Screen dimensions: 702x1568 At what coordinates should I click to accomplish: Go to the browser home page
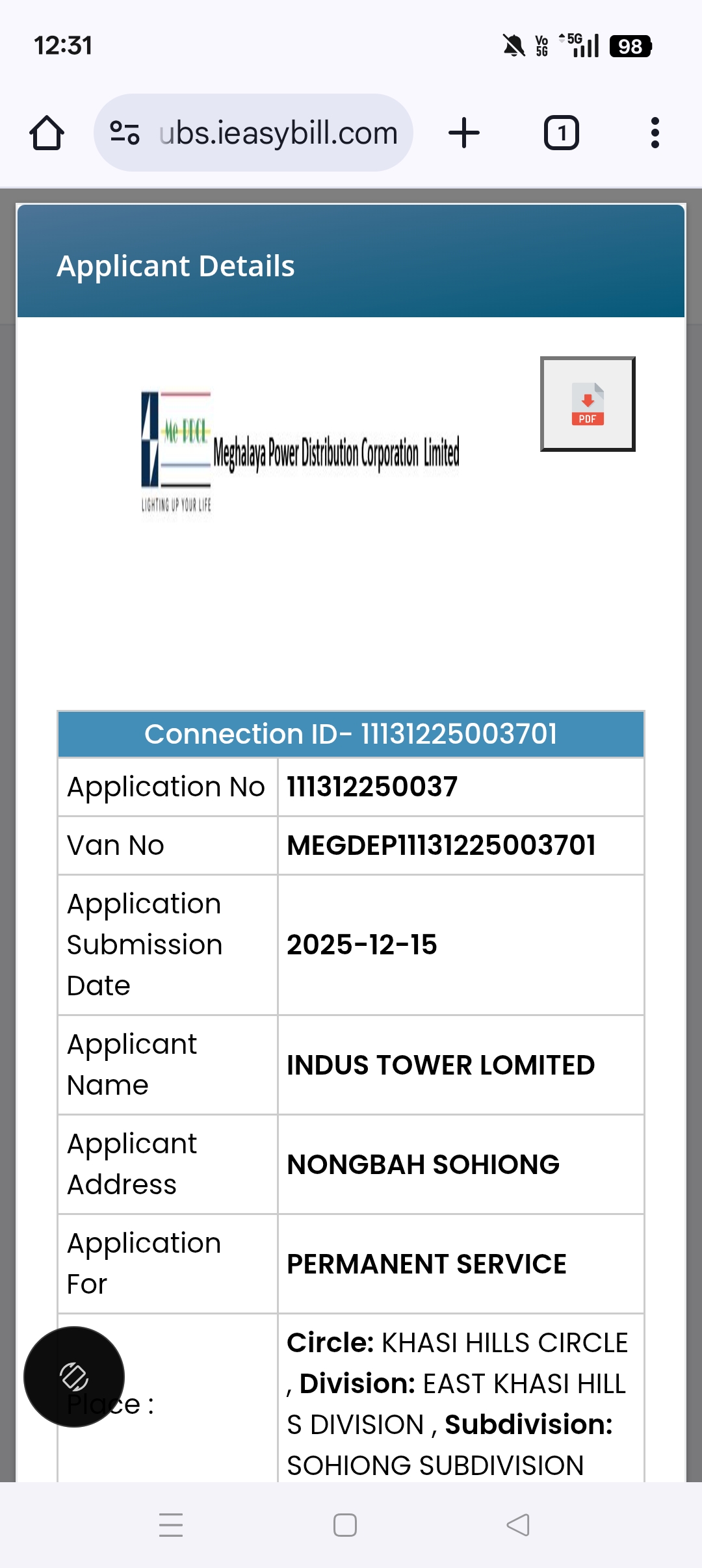click(47, 133)
